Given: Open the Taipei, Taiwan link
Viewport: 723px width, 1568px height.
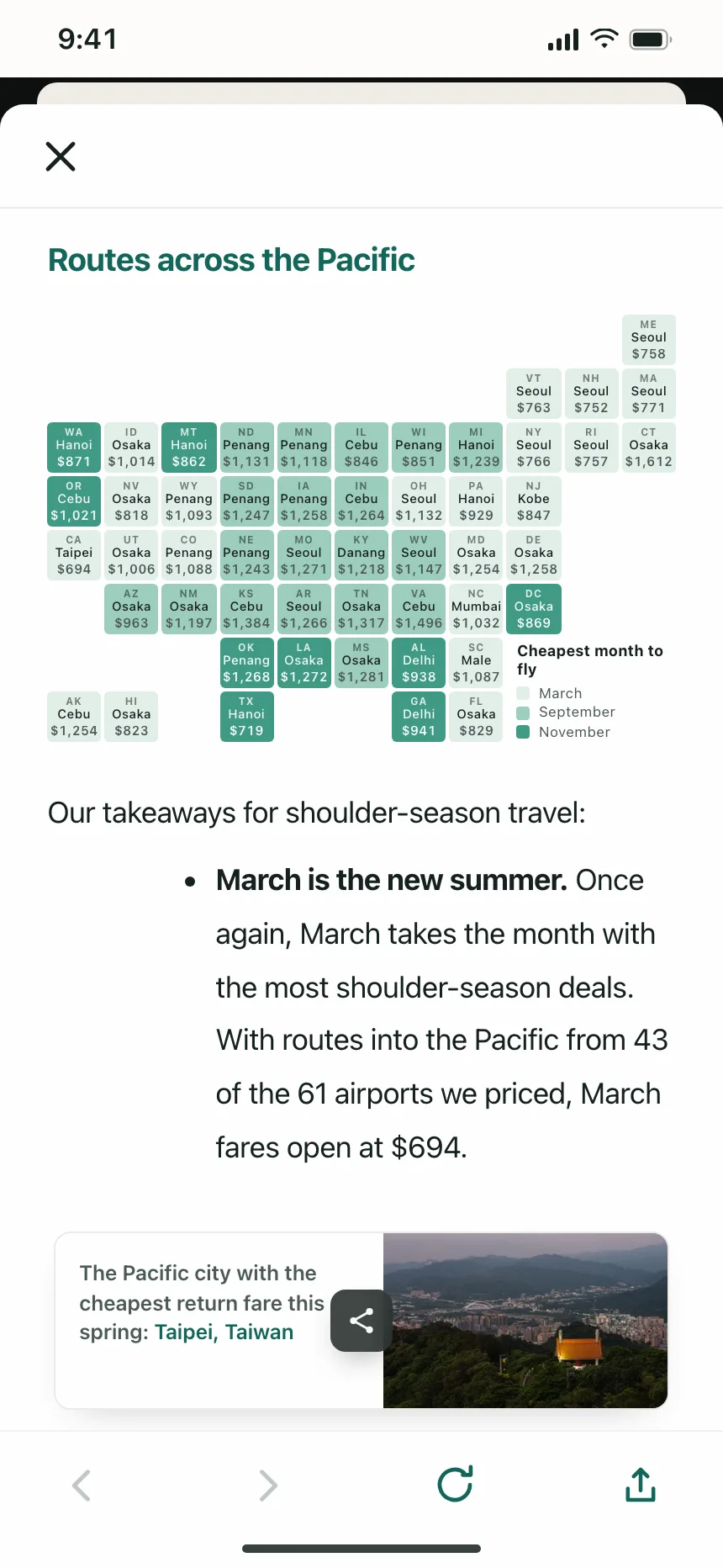Looking at the screenshot, I should 224,1332.
